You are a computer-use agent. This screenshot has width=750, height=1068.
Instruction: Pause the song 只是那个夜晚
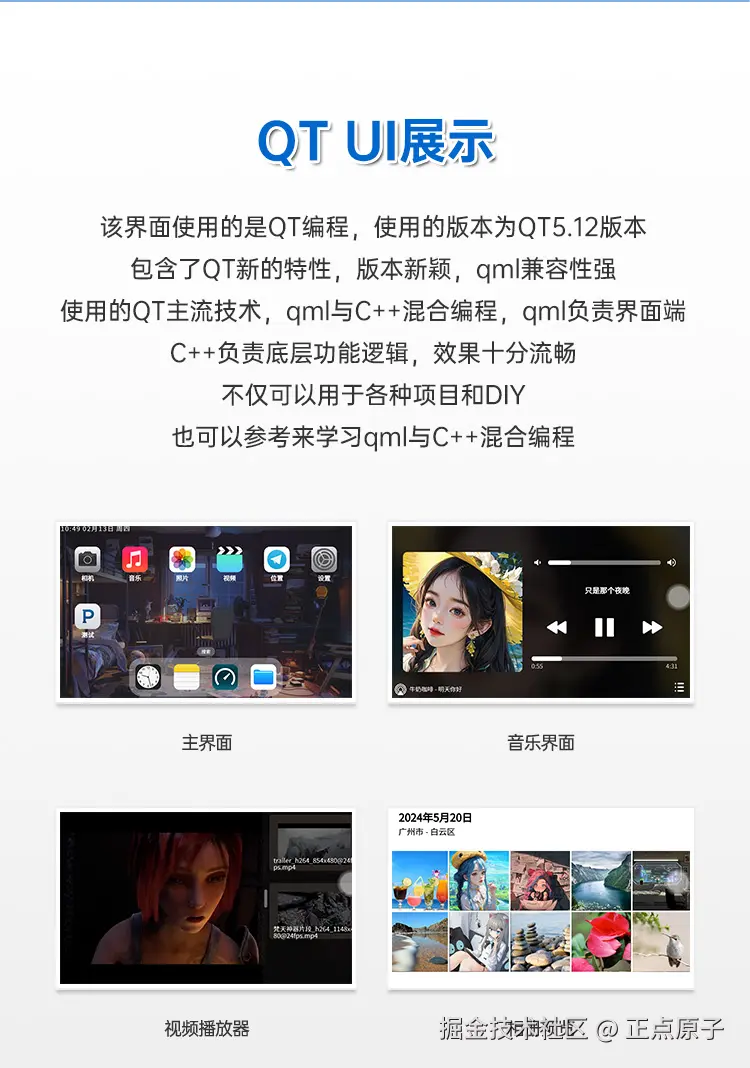coord(604,626)
